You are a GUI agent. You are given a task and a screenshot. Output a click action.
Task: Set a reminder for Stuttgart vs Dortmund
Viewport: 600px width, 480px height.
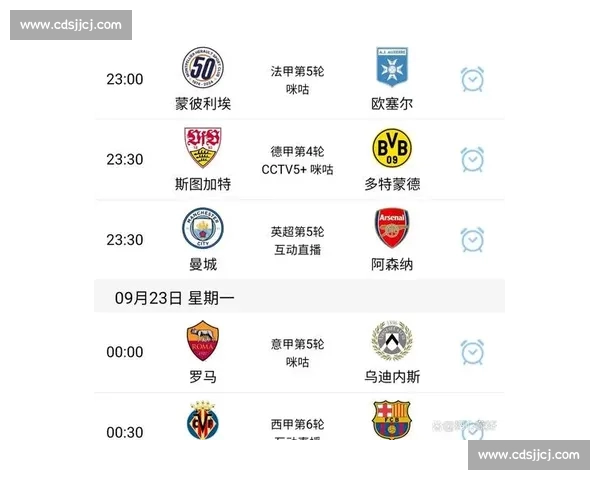[x=472, y=160]
